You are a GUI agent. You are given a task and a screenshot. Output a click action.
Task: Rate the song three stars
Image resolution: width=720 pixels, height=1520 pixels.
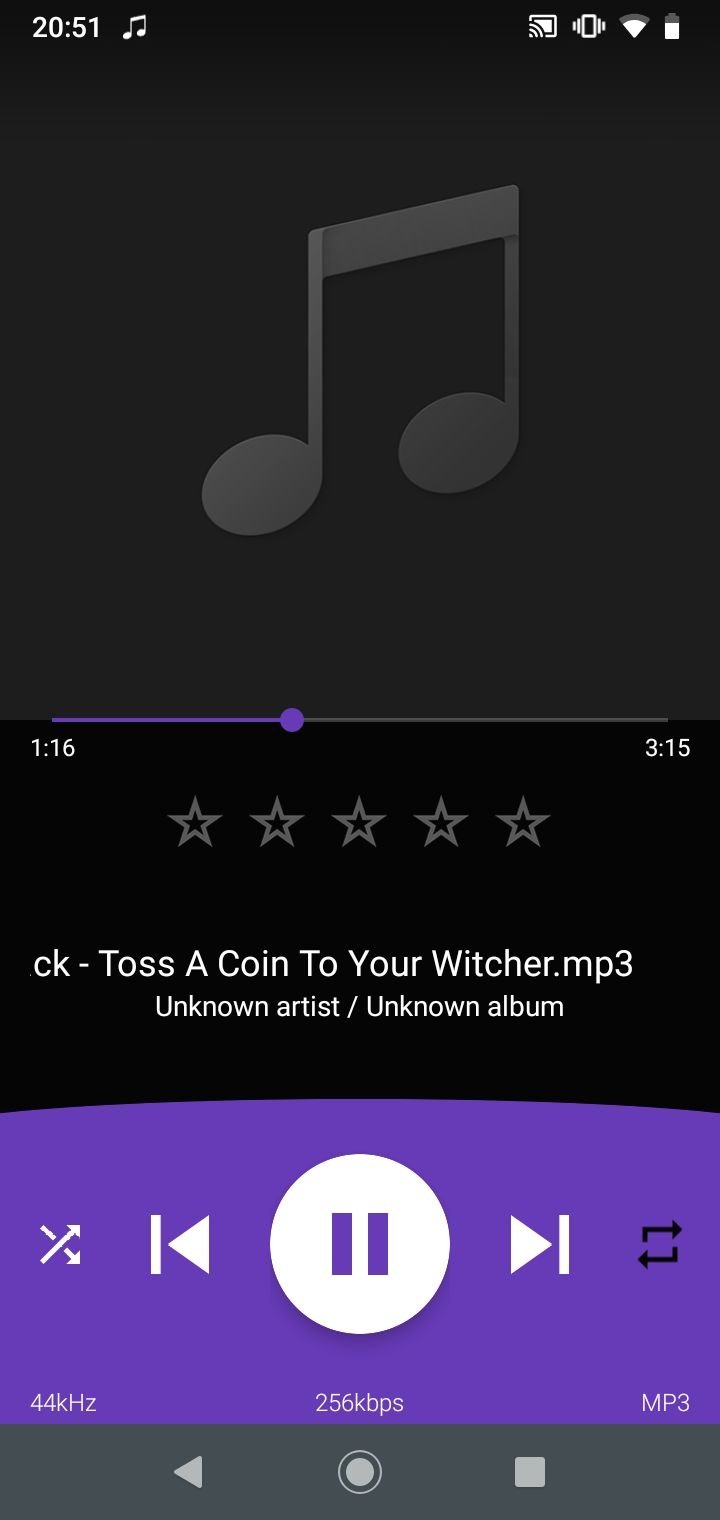(x=359, y=822)
